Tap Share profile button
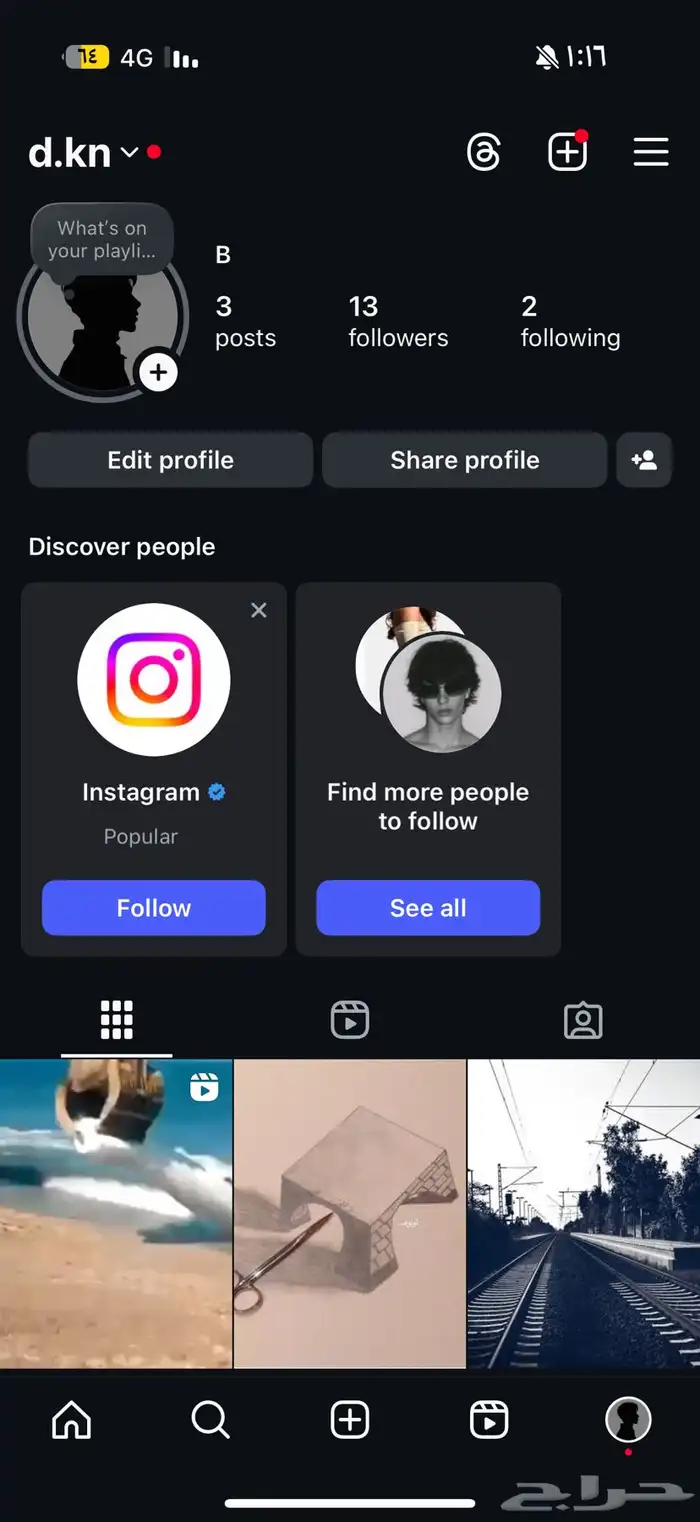The image size is (700, 1522). coord(464,460)
